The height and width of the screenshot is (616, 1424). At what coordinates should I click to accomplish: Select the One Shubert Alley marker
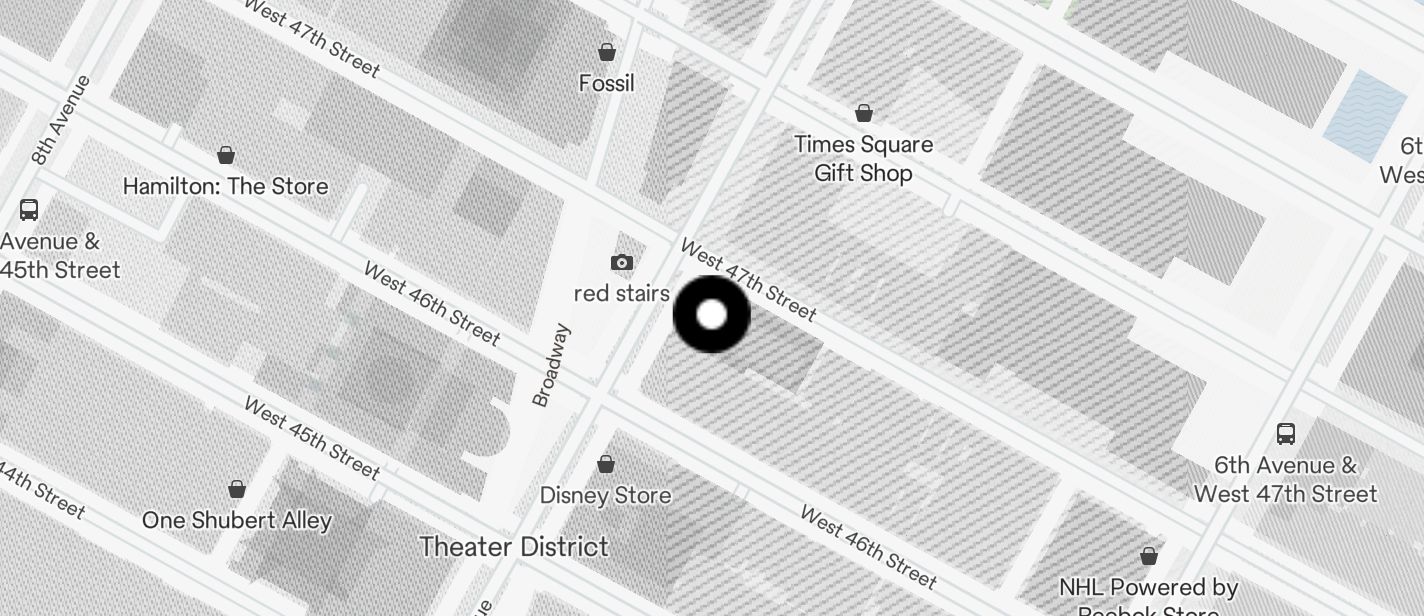237,489
